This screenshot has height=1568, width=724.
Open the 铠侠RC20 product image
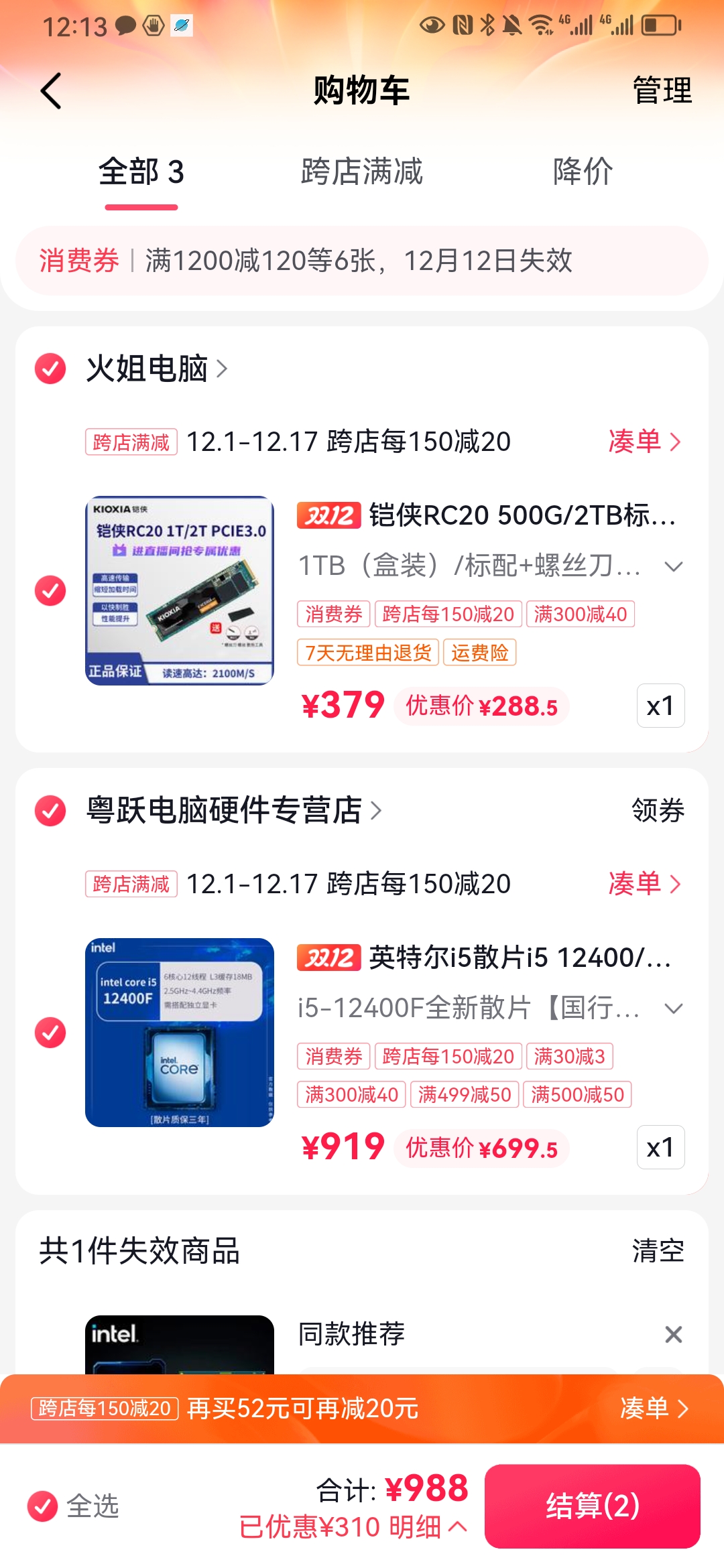(180, 590)
